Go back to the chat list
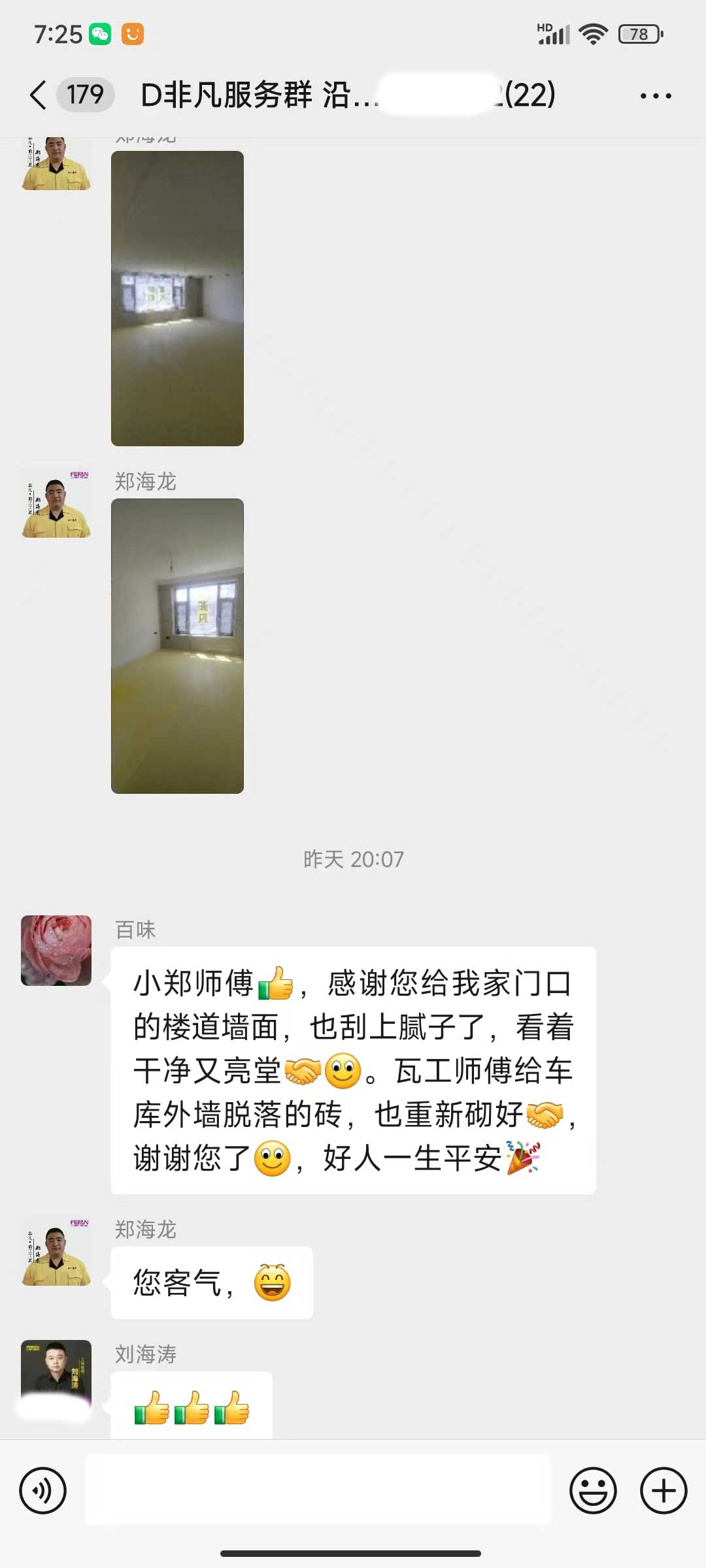 pos(39,95)
